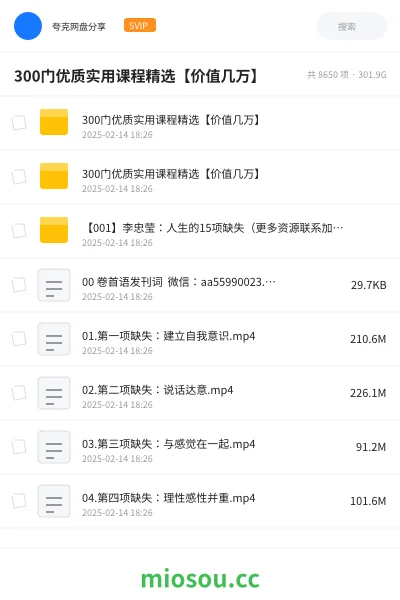
Task: Open the 夸克网盘分享 sharer avatar
Action: [x=28, y=26]
